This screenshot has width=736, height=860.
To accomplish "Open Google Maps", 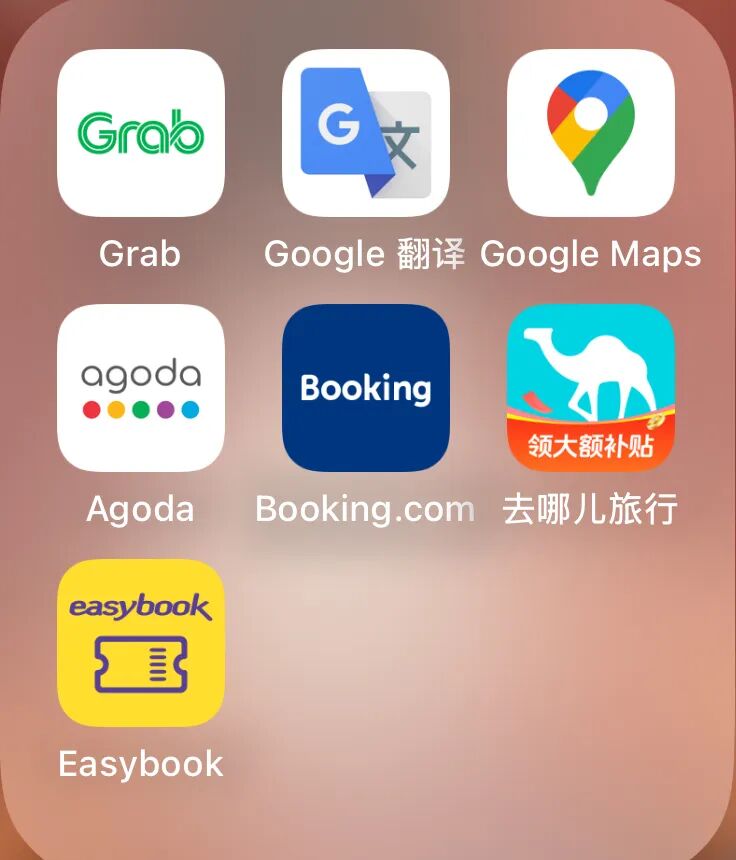I will coord(591,133).
